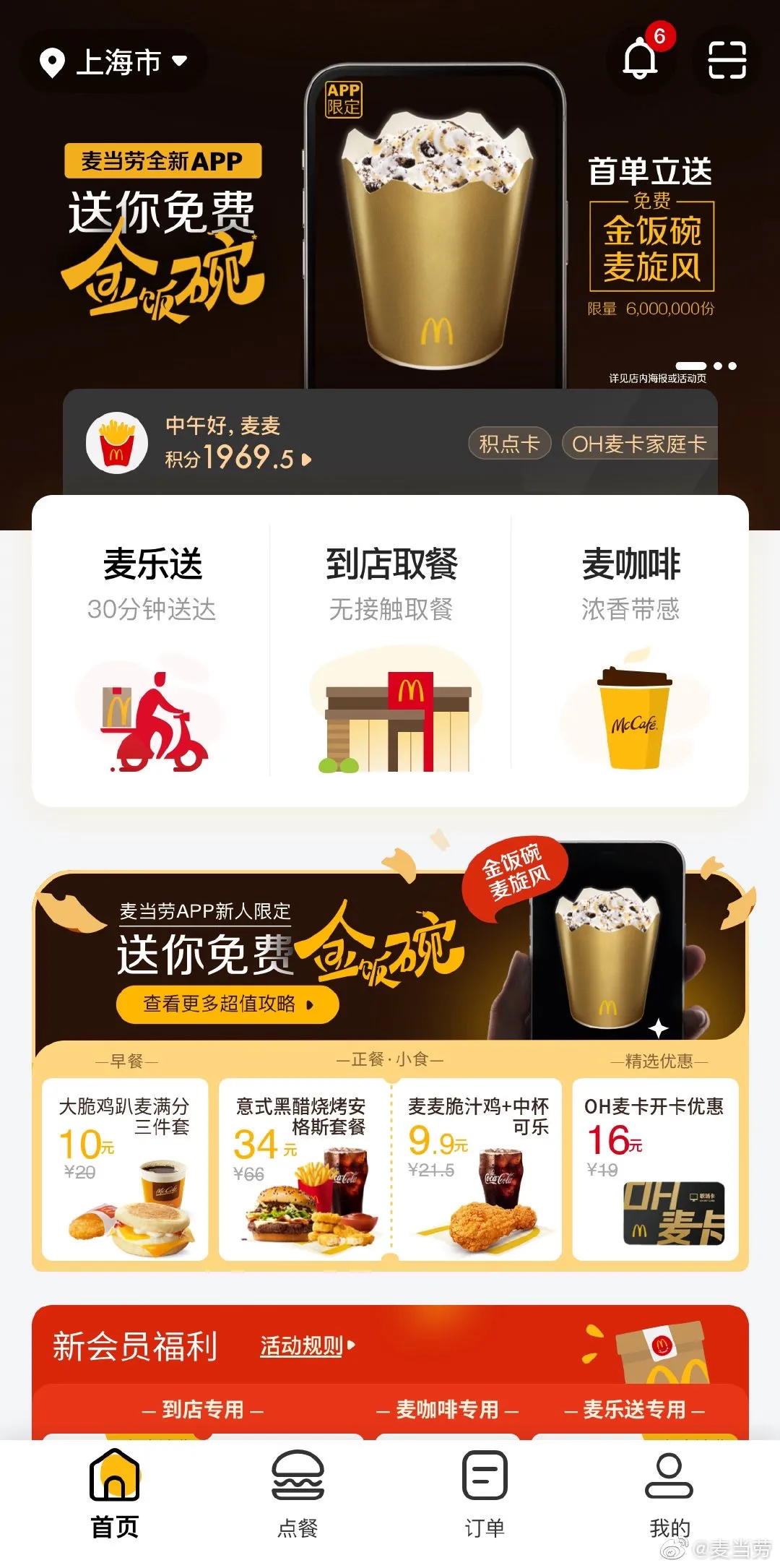
Task: Tap 查看更多超值攻略 button
Action: (x=227, y=1004)
